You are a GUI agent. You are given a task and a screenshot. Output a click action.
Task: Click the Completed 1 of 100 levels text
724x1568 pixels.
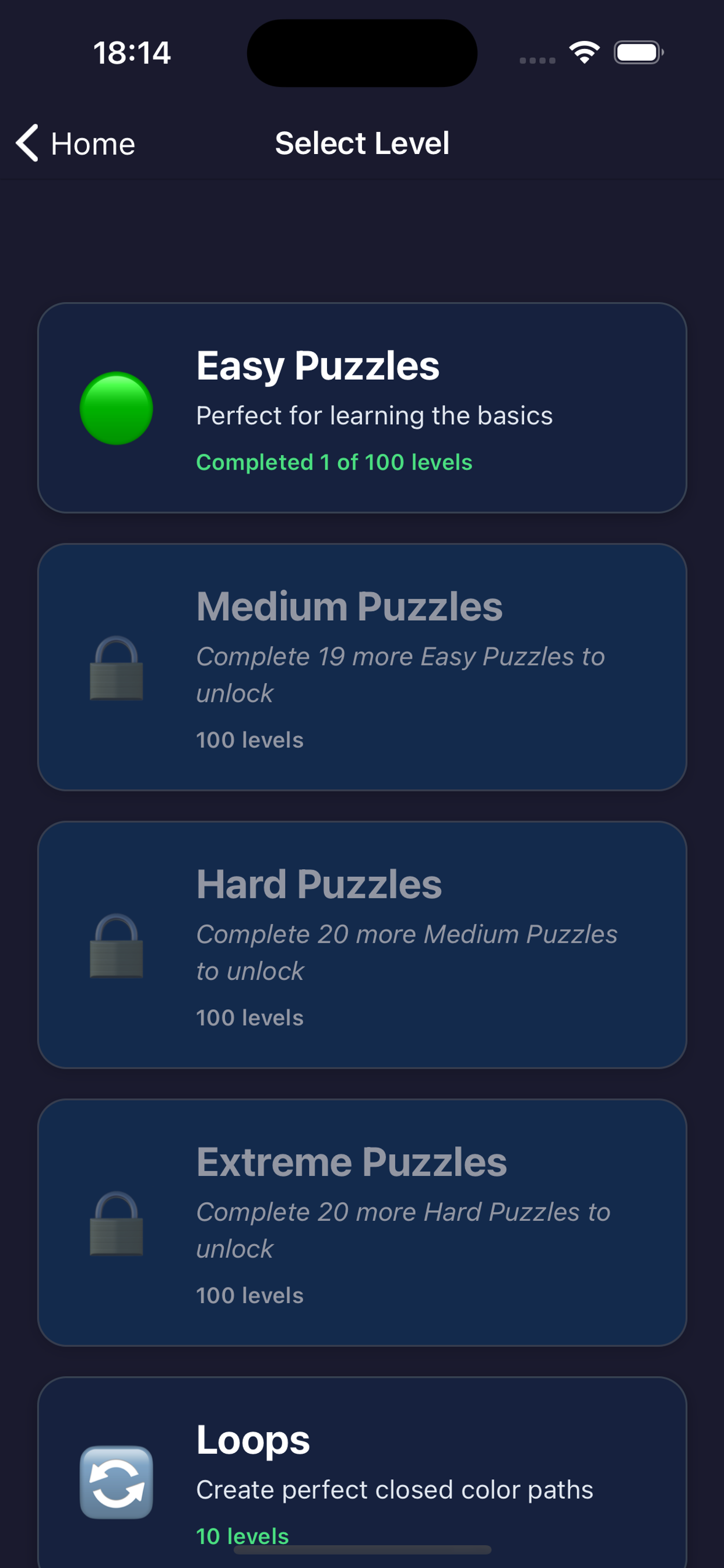(335, 463)
